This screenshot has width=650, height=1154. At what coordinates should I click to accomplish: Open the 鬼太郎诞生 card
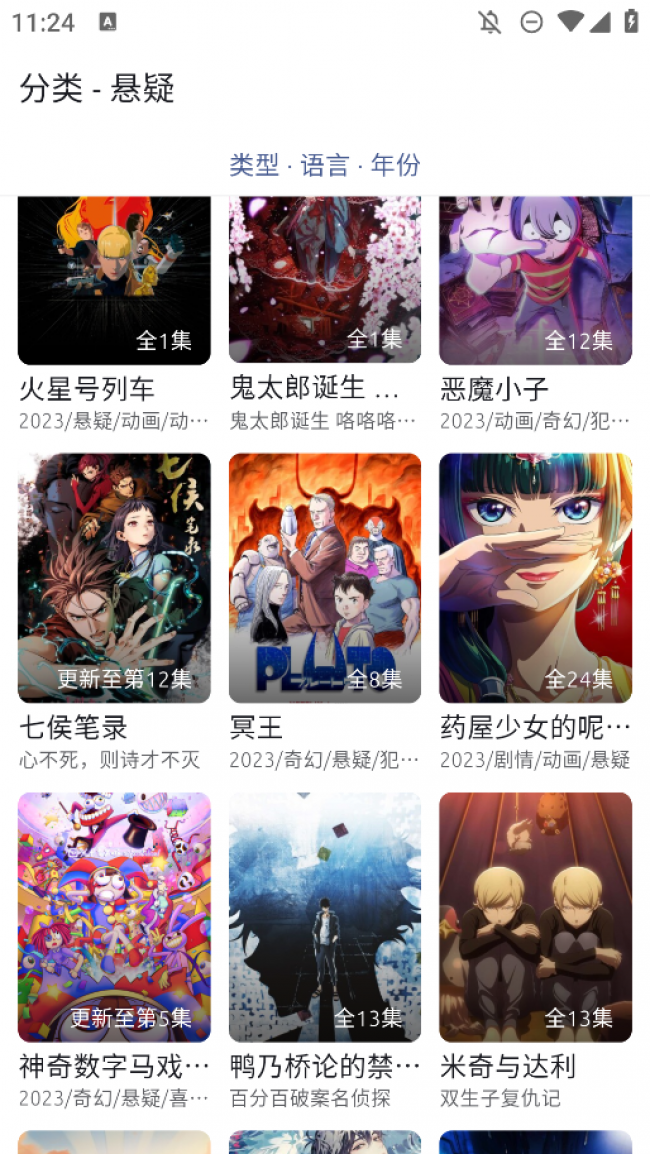pos(325,315)
